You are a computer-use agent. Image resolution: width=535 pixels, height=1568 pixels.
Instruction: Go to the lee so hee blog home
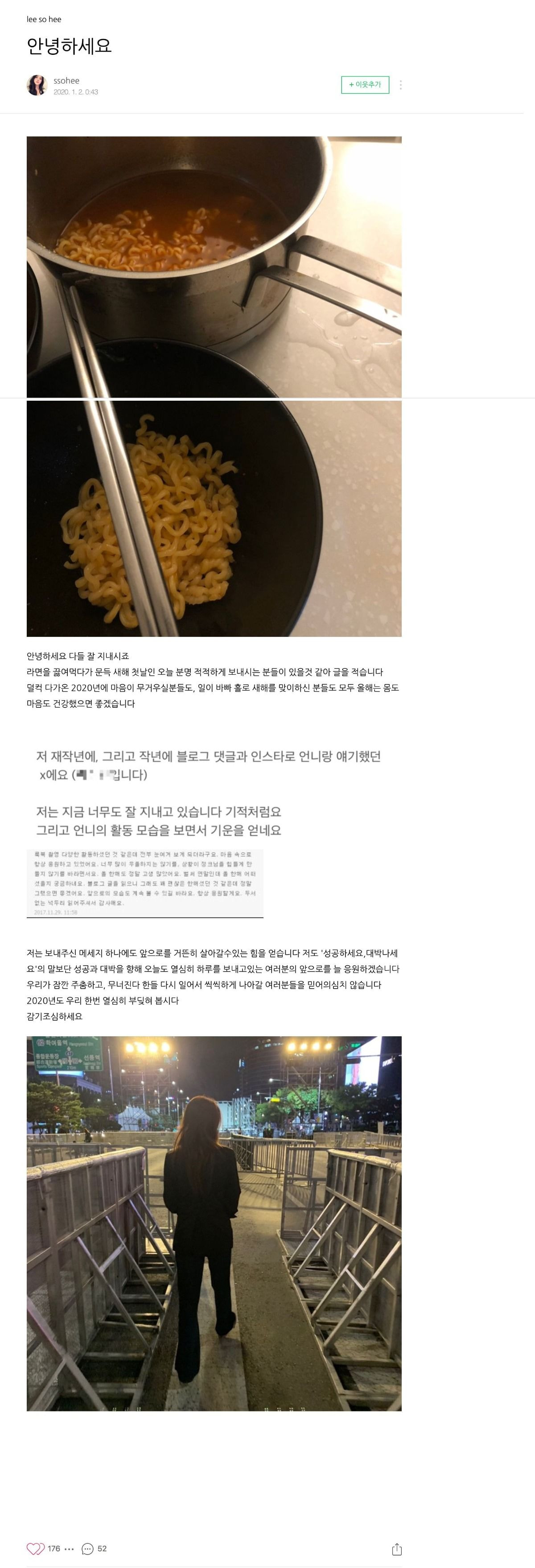(44, 20)
